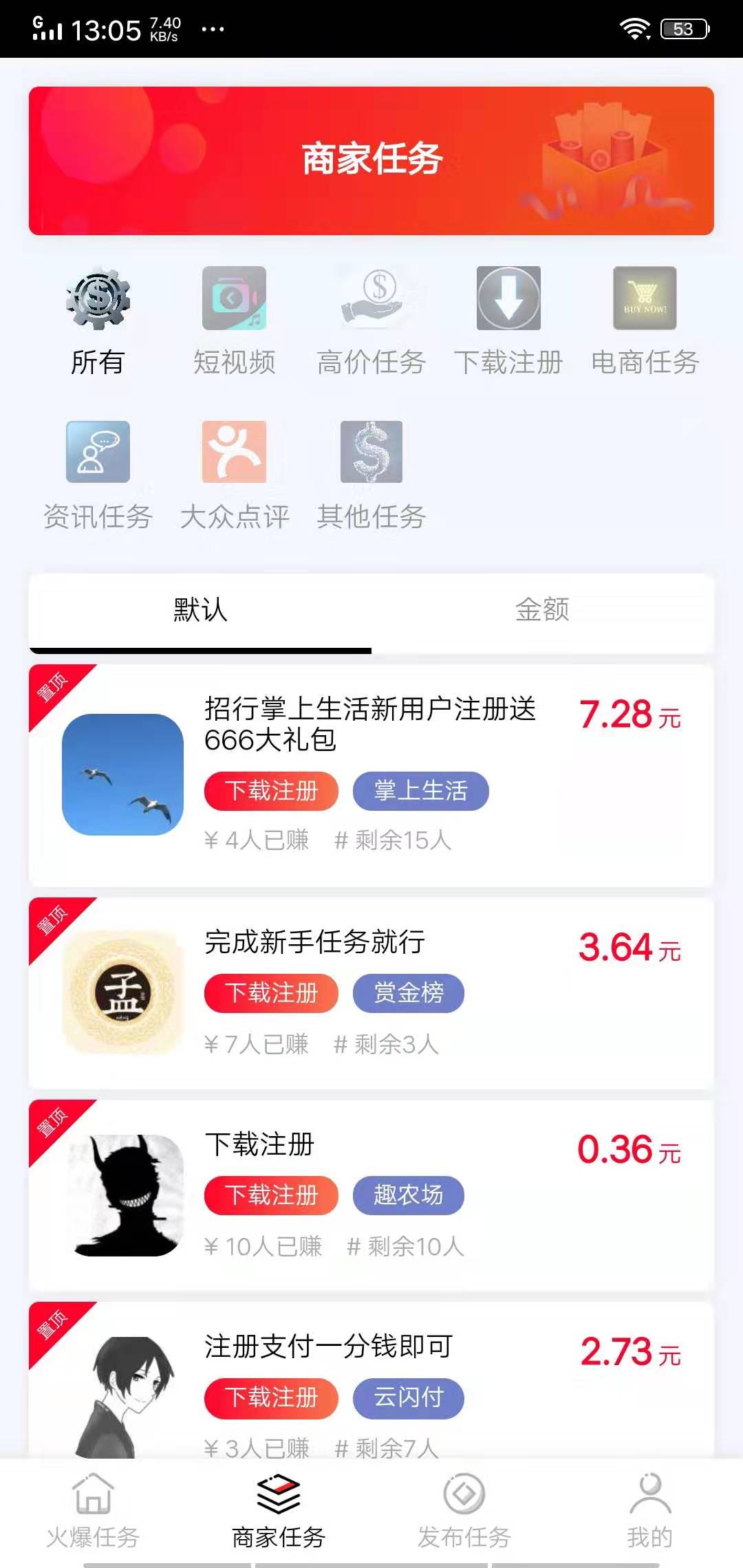The height and width of the screenshot is (1568, 743).
Task: Select the 赏金榜 tag button
Action: point(406,993)
